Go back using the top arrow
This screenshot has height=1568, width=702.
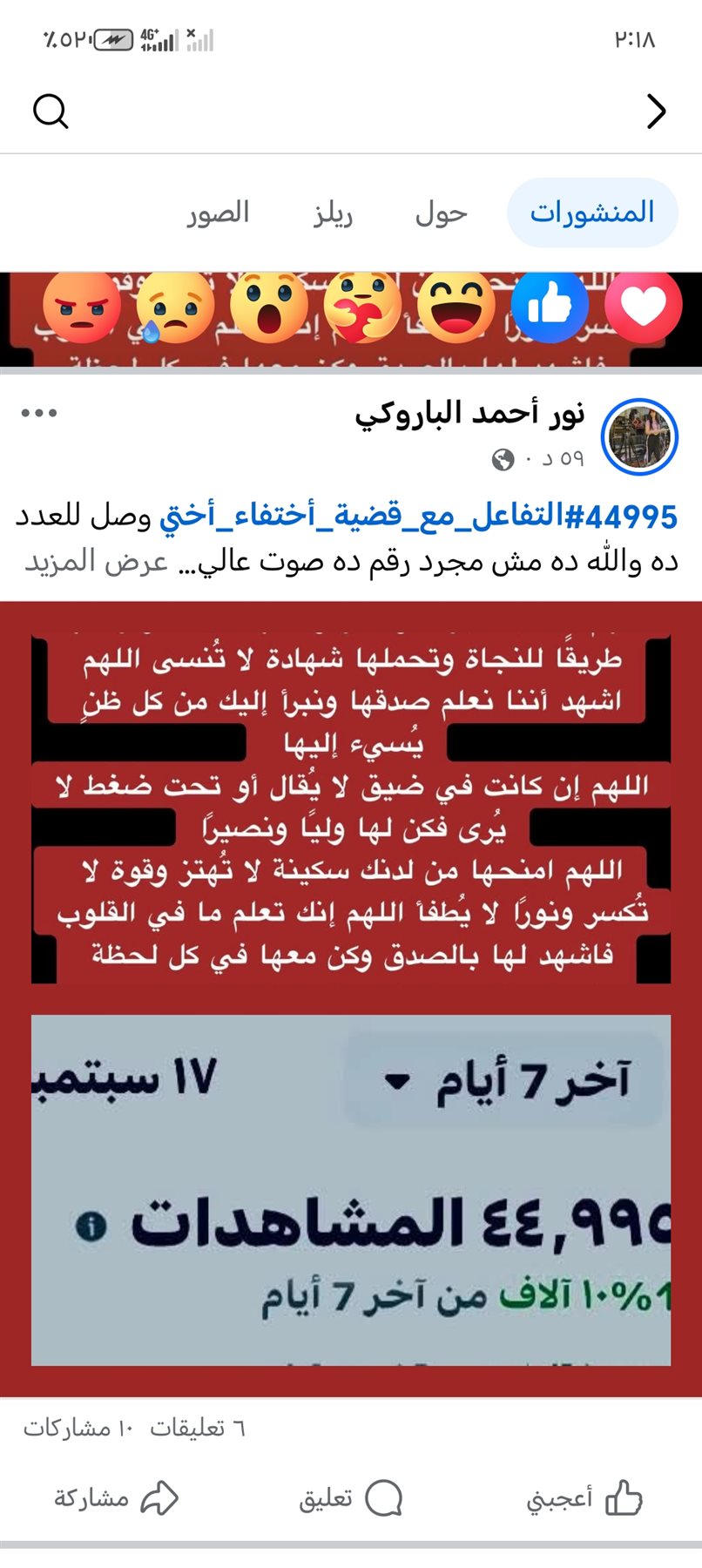pos(656,112)
